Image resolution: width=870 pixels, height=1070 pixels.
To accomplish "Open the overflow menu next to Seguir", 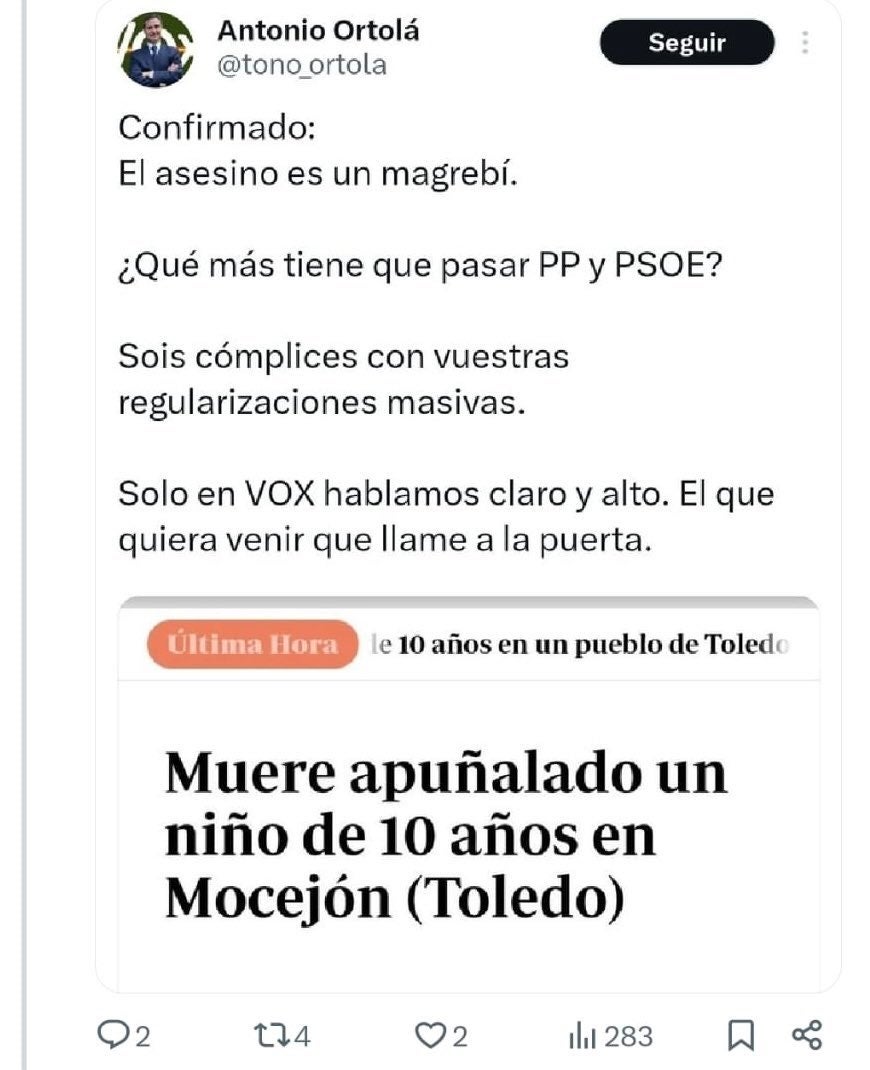I will (x=806, y=43).
